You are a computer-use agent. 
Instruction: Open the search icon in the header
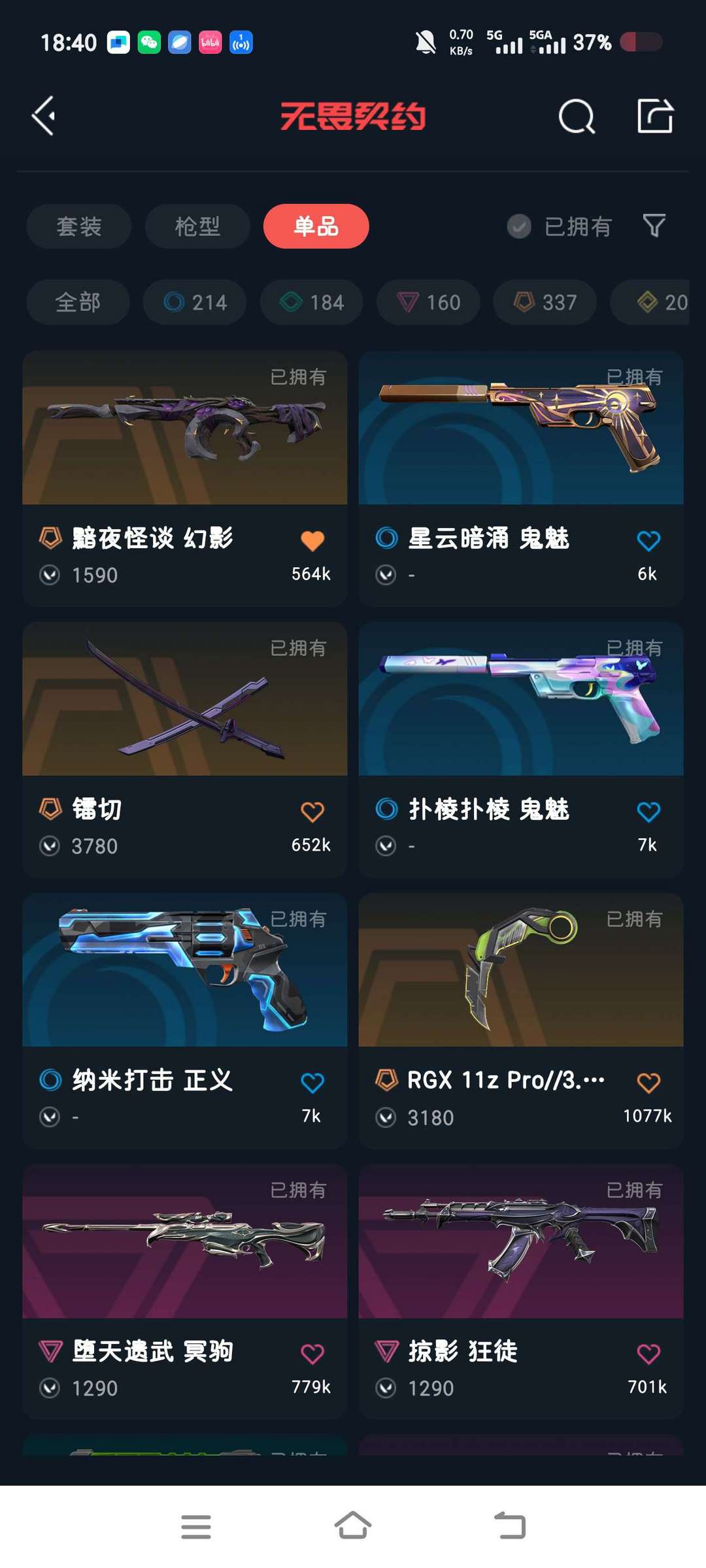click(x=577, y=117)
